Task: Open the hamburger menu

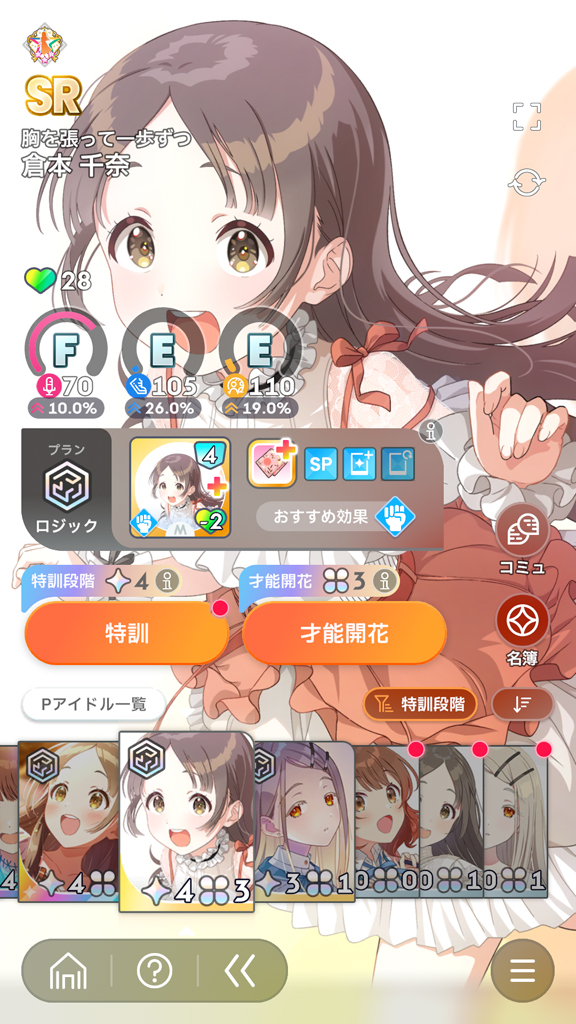Action: coord(522,971)
